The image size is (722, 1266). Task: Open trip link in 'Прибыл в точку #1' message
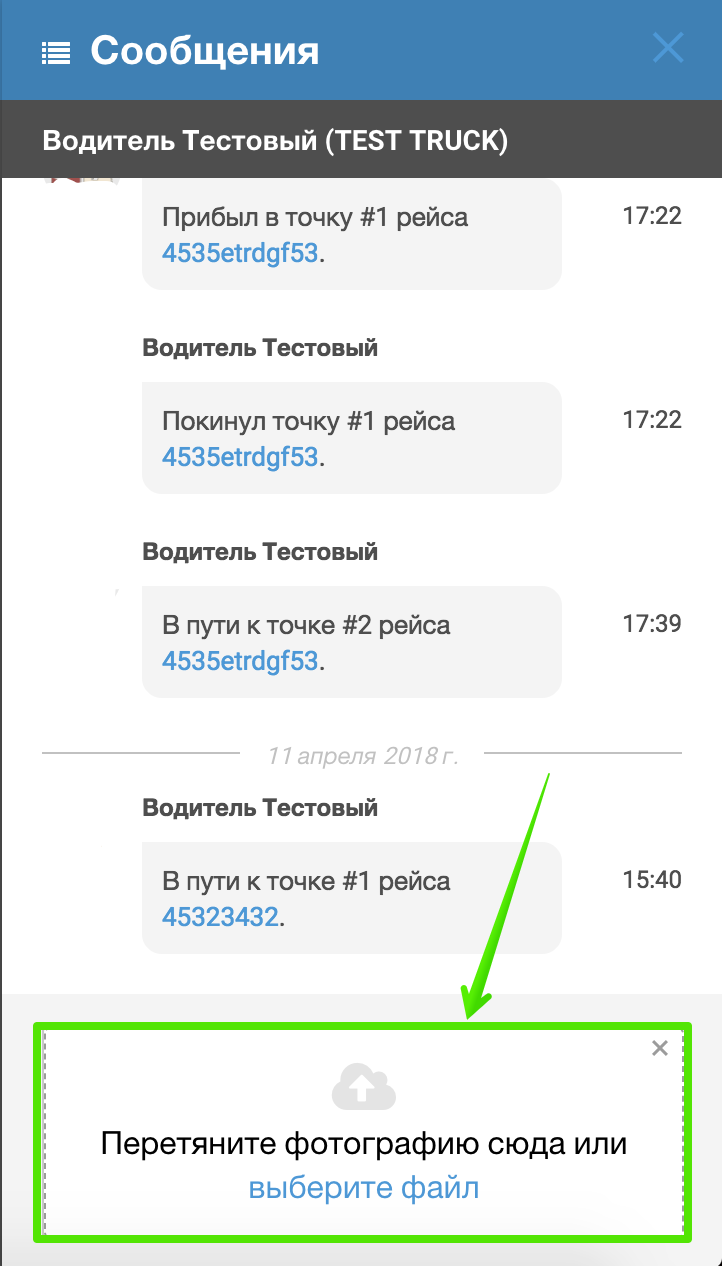[240, 253]
